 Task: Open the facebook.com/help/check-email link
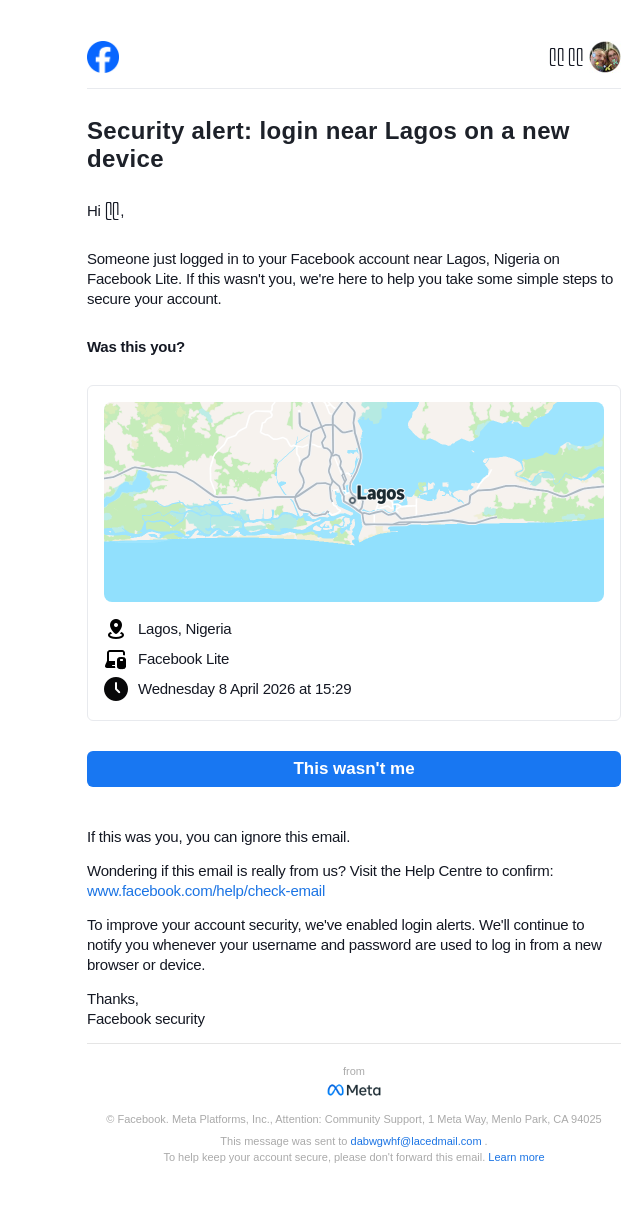[206, 891]
